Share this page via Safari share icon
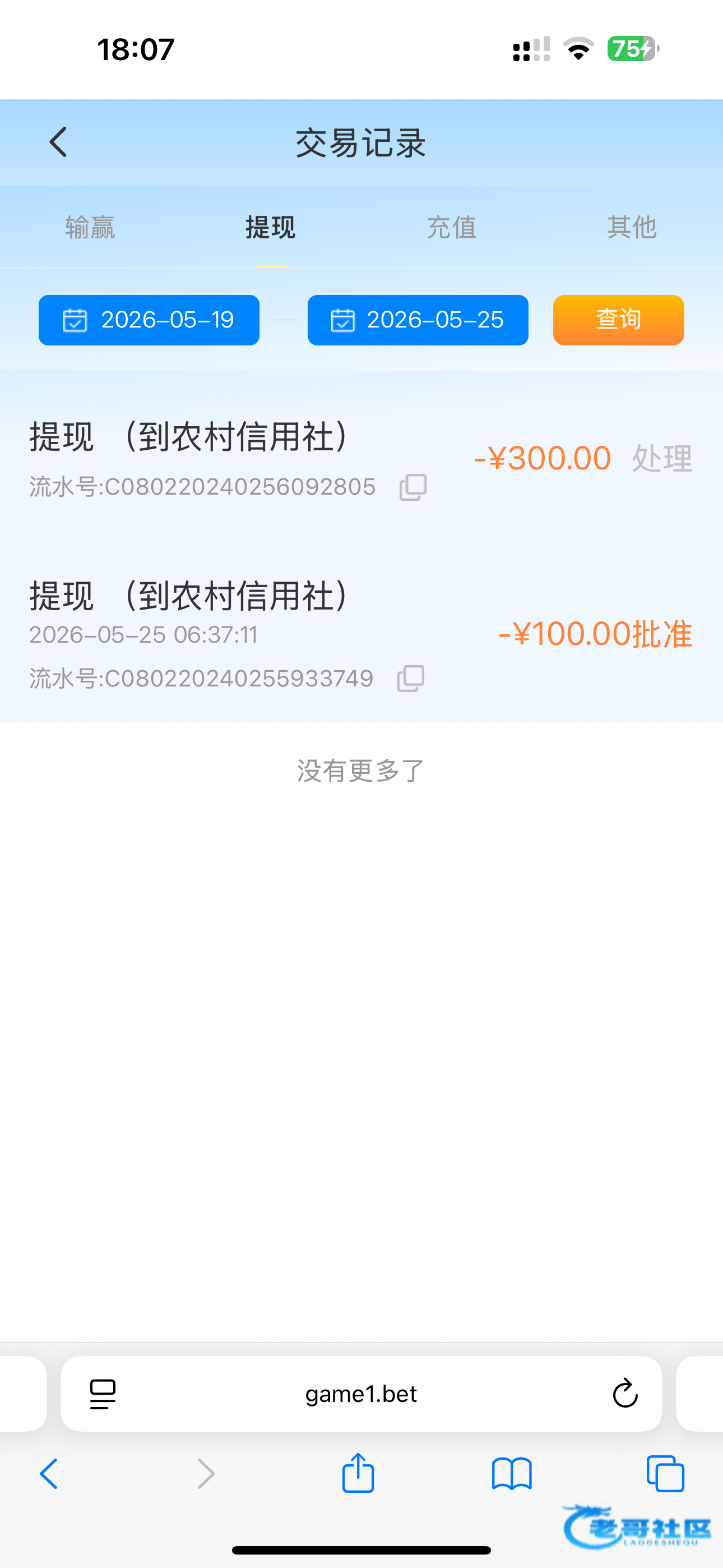Screen dimensions: 723x1568 pos(358,1473)
